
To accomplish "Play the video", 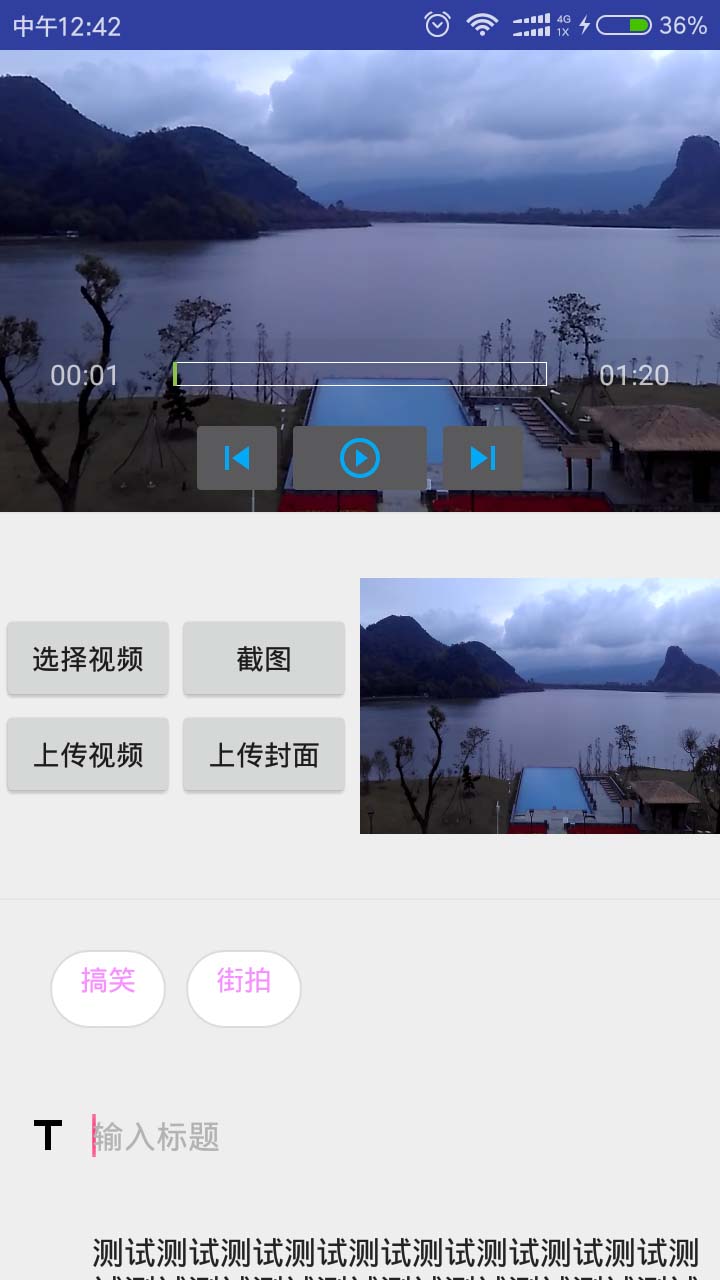I will point(360,458).
